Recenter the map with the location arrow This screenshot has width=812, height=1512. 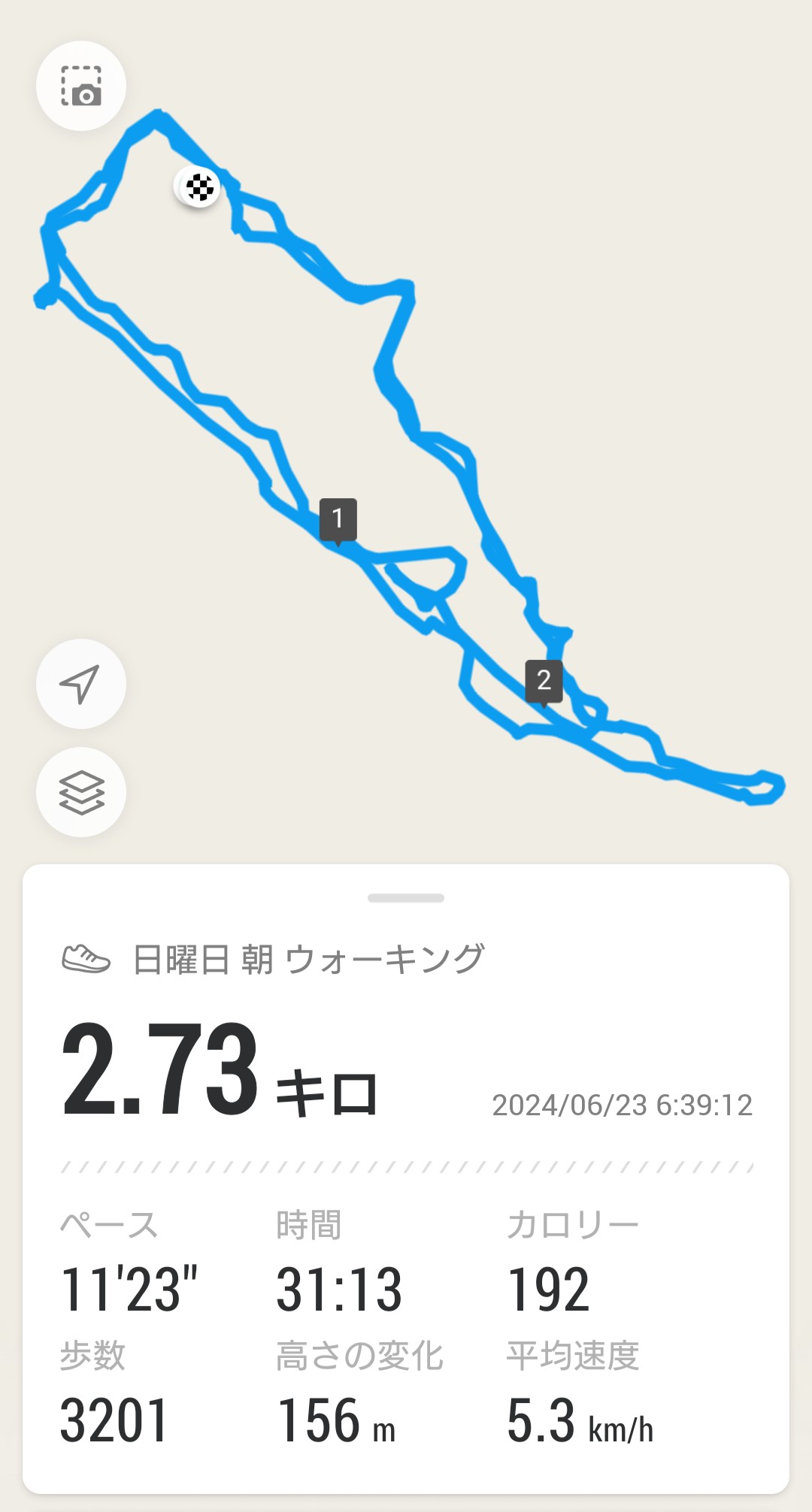81,684
